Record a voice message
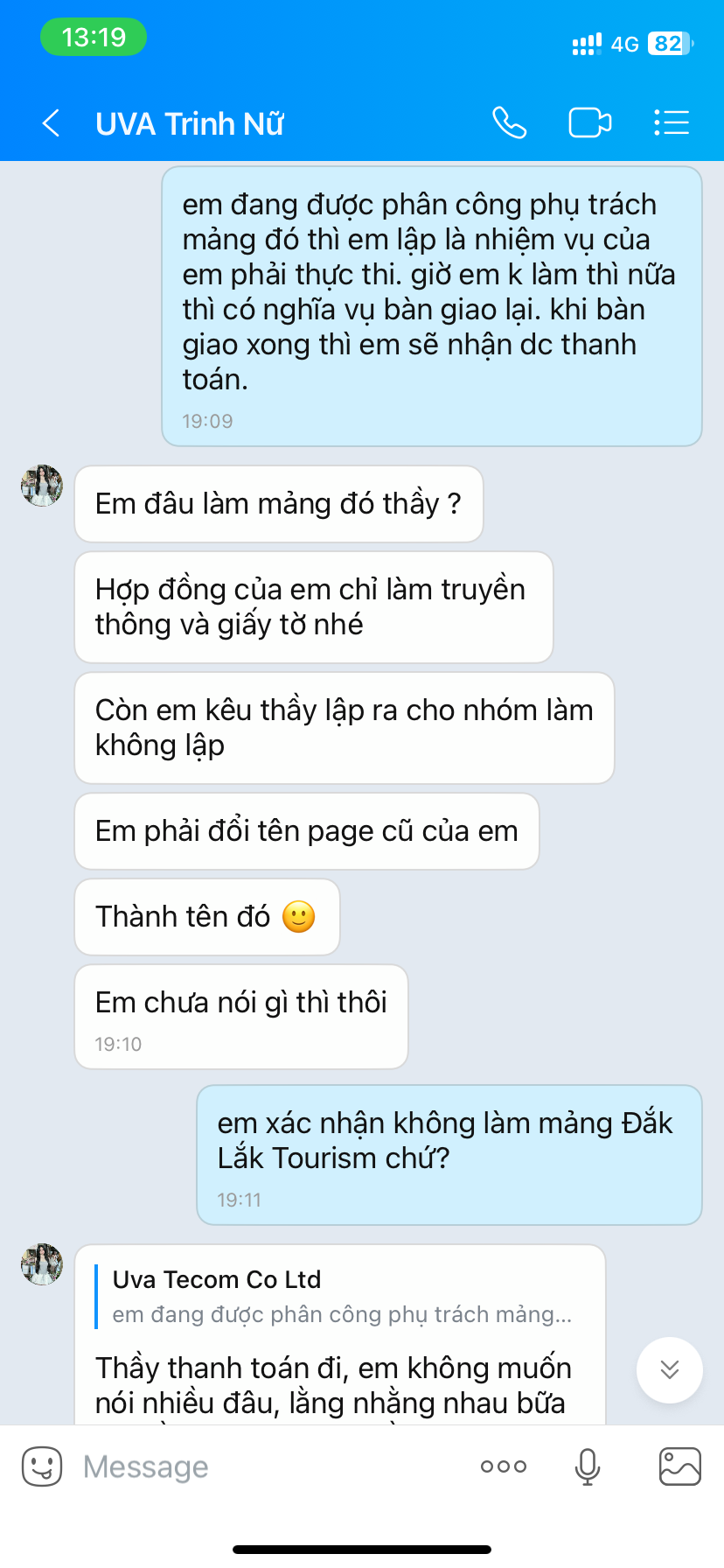This screenshot has width=724, height=1568. click(x=588, y=1466)
